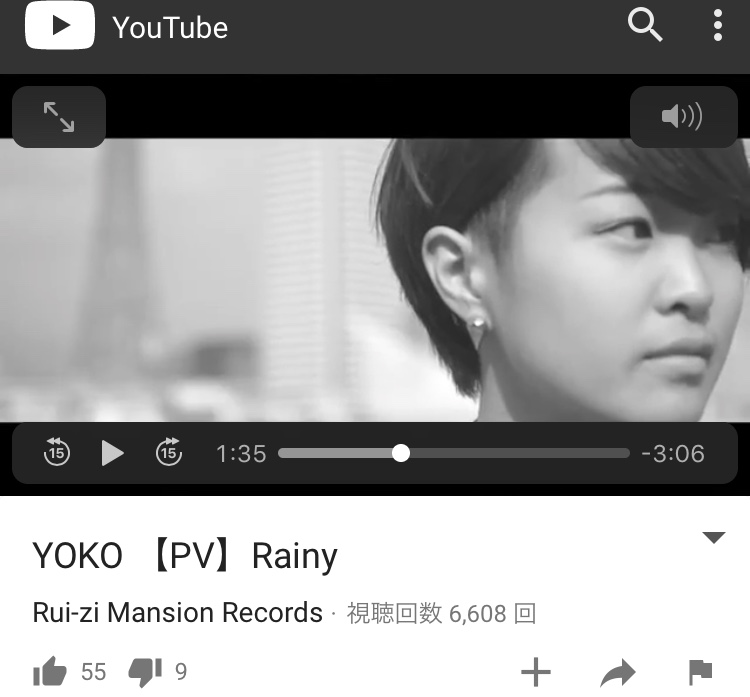
Task: Enter fullscreen video mode
Action: [x=59, y=117]
